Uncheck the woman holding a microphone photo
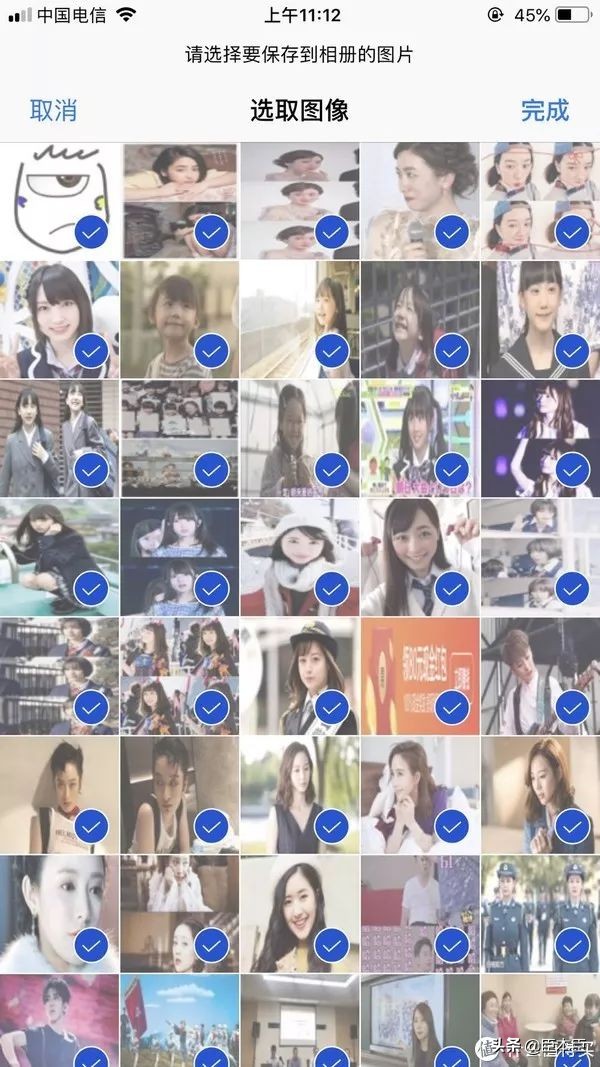Image resolution: width=600 pixels, height=1067 pixels. point(452,233)
